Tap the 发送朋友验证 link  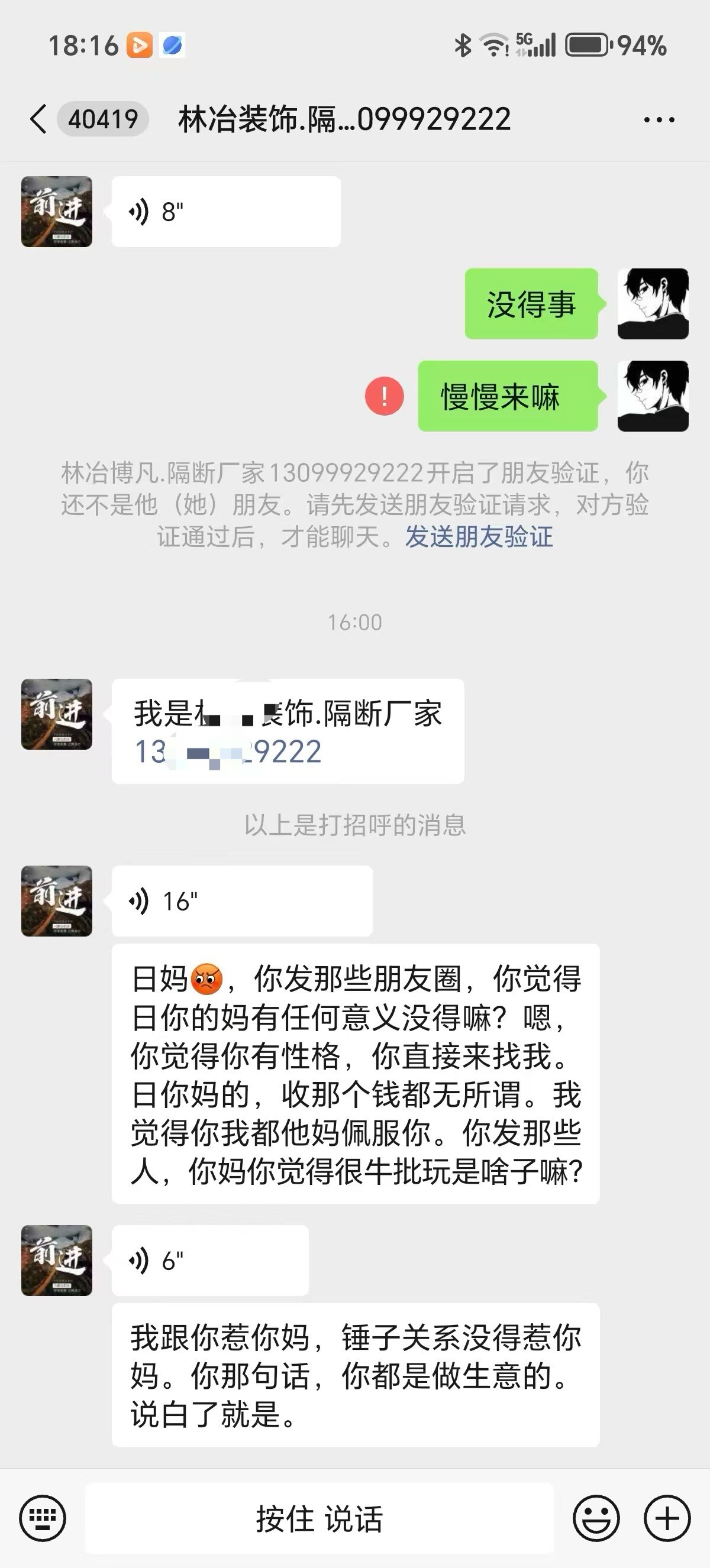[479, 537]
